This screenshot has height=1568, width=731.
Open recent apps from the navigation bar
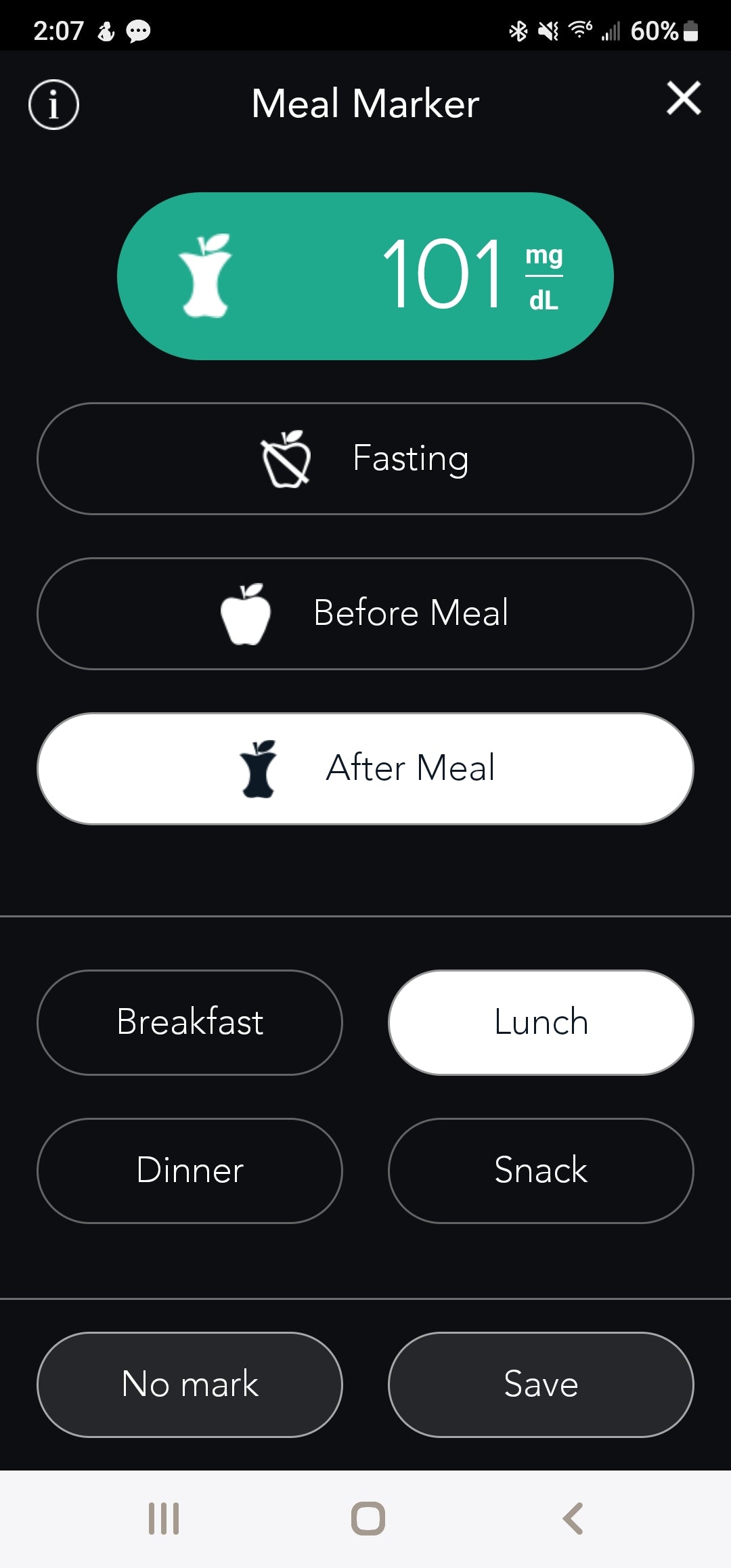(x=164, y=1519)
